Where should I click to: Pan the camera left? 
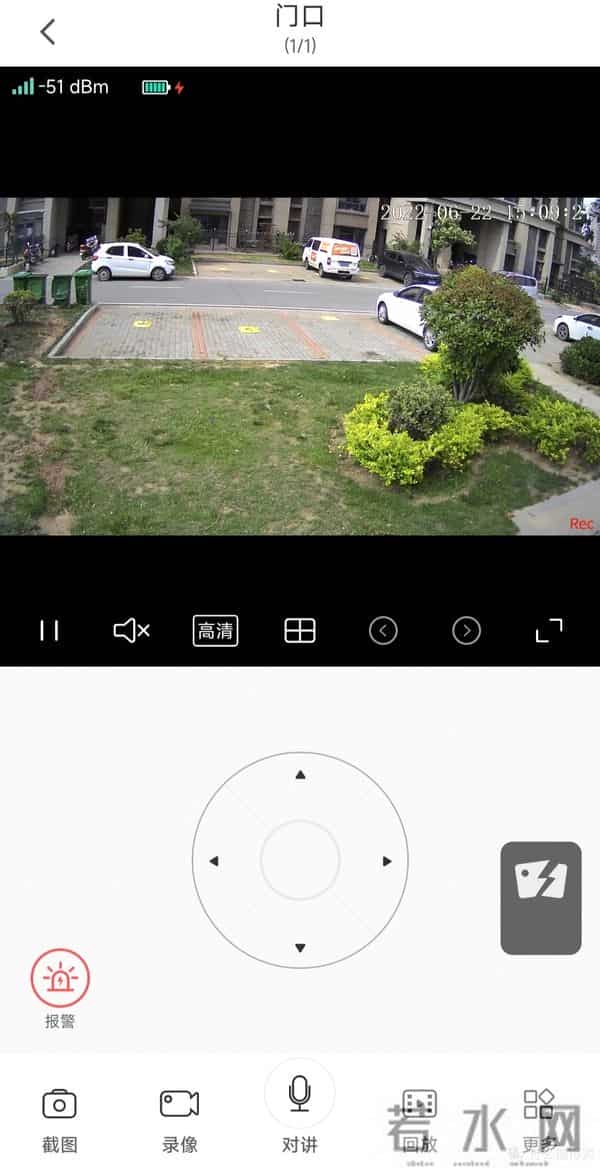point(213,861)
